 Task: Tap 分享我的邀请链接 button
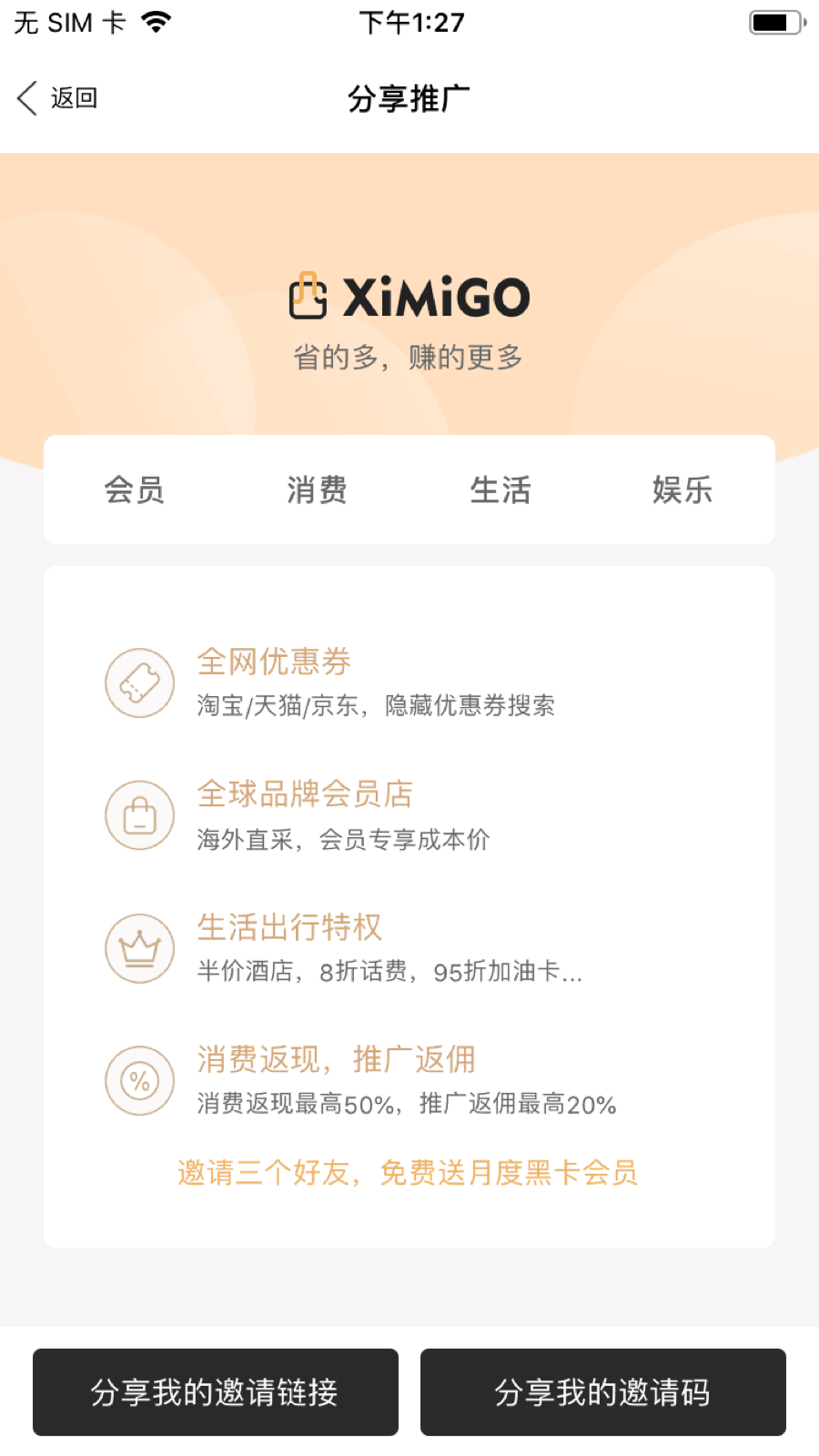(216, 1392)
